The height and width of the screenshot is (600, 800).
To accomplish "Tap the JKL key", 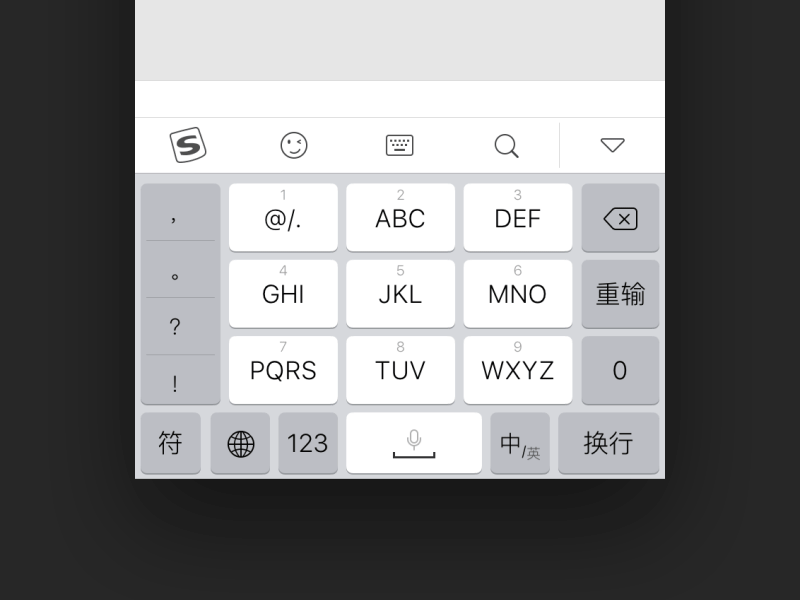I will pos(400,293).
